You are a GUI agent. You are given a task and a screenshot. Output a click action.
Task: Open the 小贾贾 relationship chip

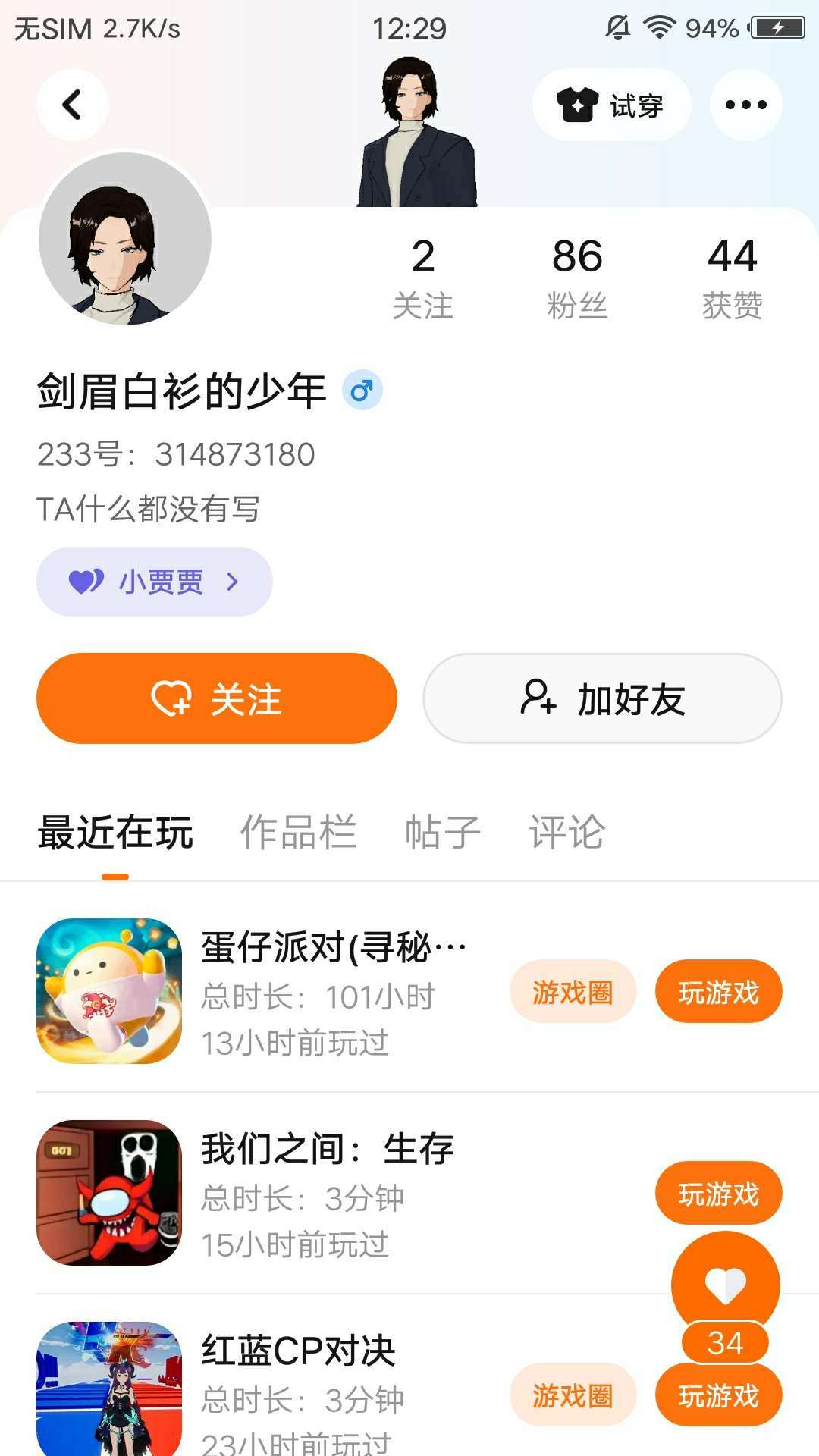click(x=155, y=582)
